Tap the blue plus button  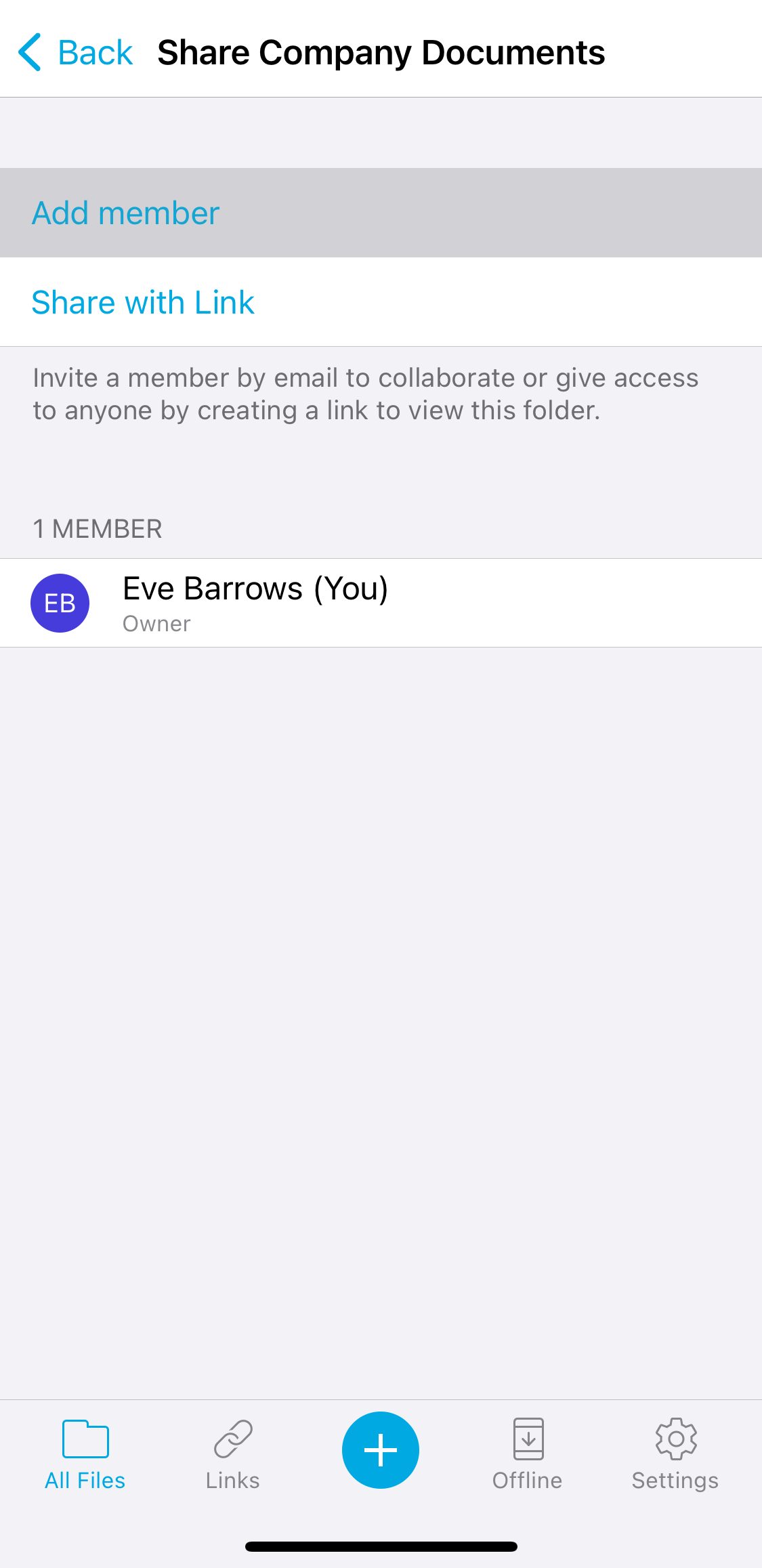(x=381, y=1450)
